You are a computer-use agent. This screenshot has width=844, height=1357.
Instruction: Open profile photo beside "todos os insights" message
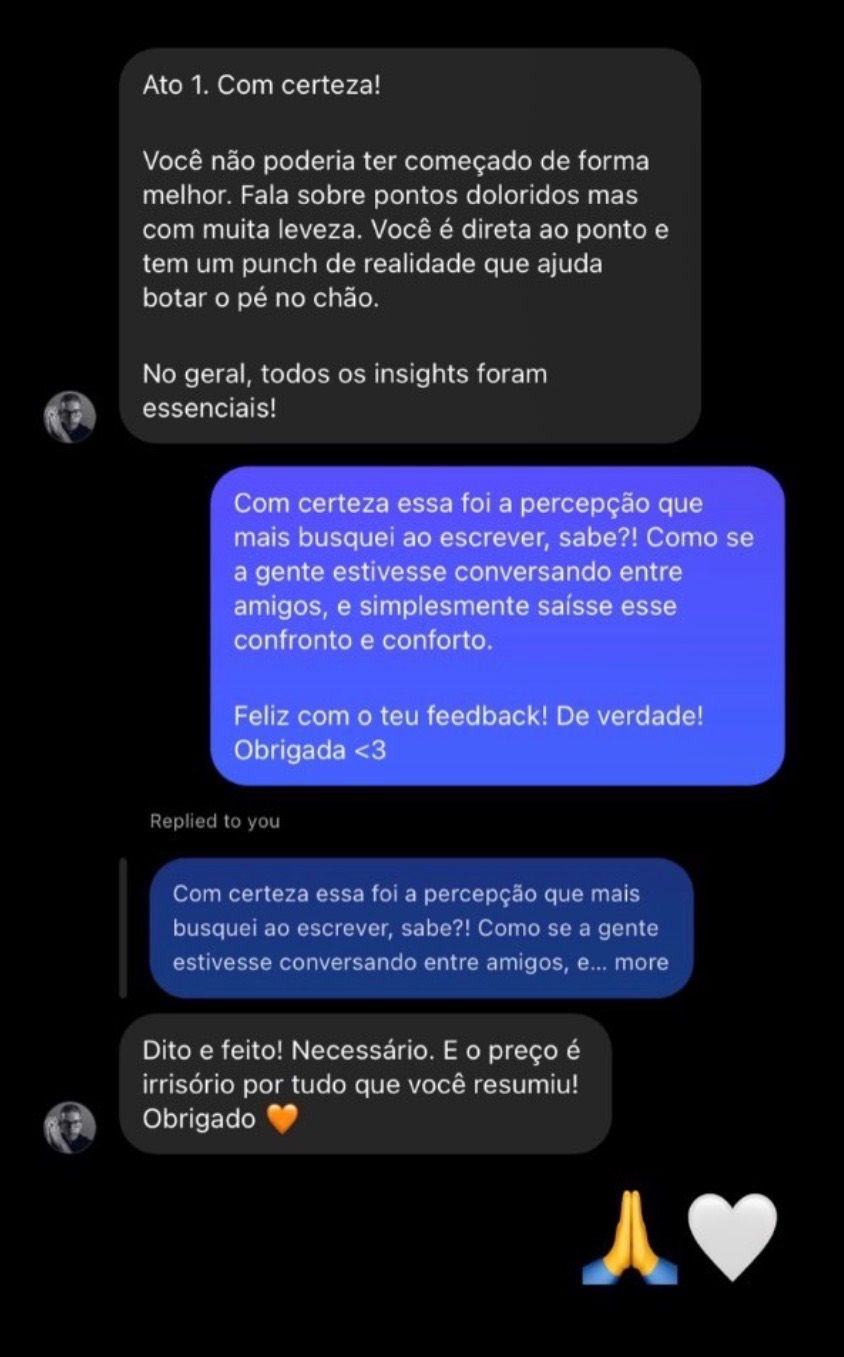pyautogui.click(x=69, y=416)
